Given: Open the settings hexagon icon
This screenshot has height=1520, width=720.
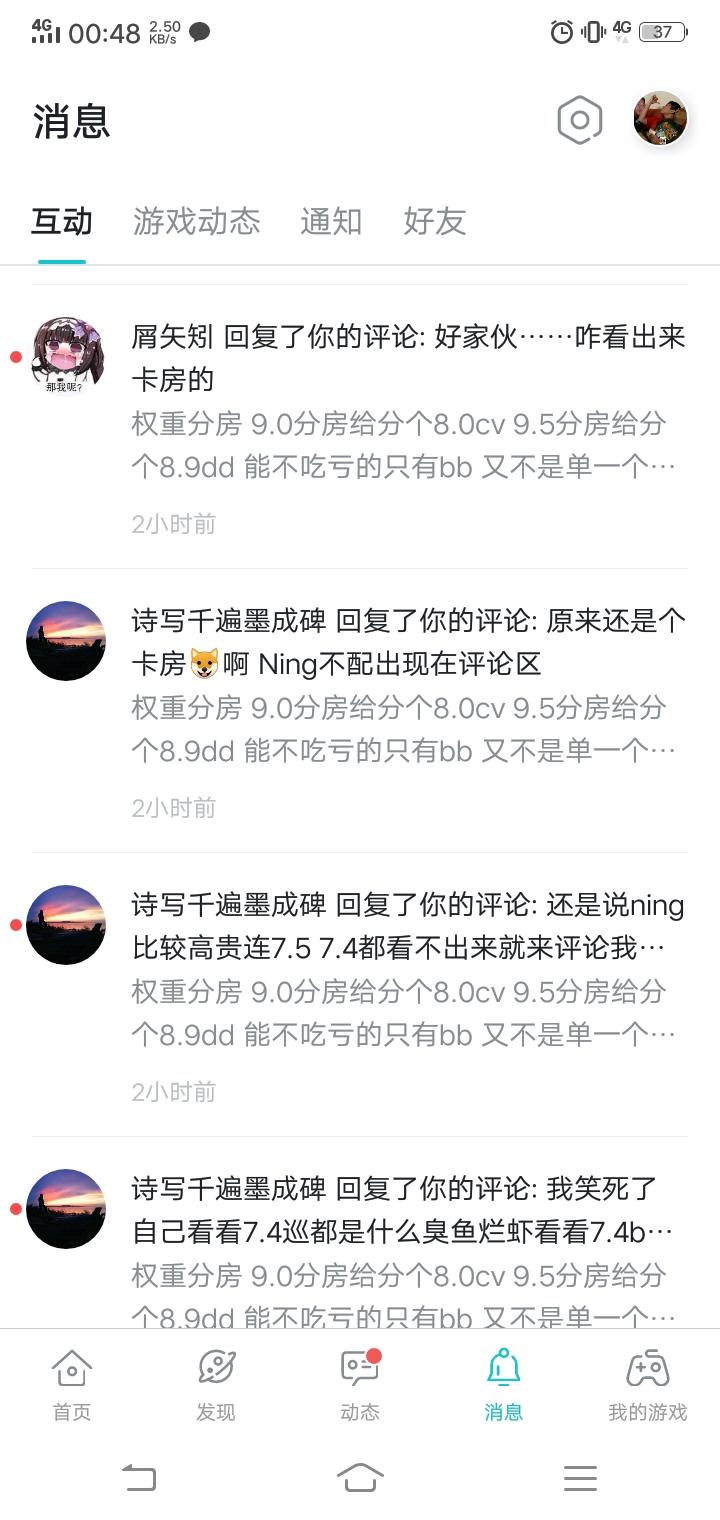Looking at the screenshot, I should 579,121.
